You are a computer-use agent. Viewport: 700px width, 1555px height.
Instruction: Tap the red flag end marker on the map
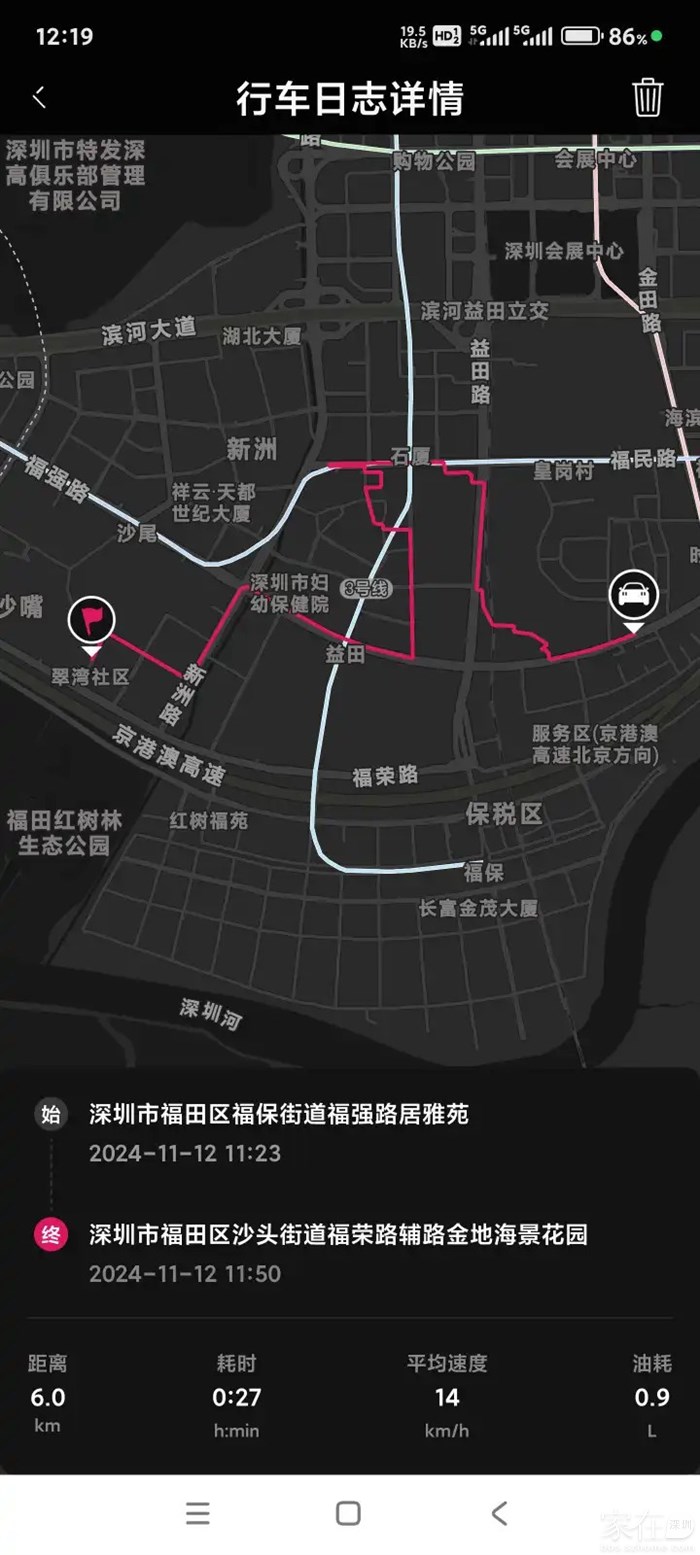(x=91, y=621)
